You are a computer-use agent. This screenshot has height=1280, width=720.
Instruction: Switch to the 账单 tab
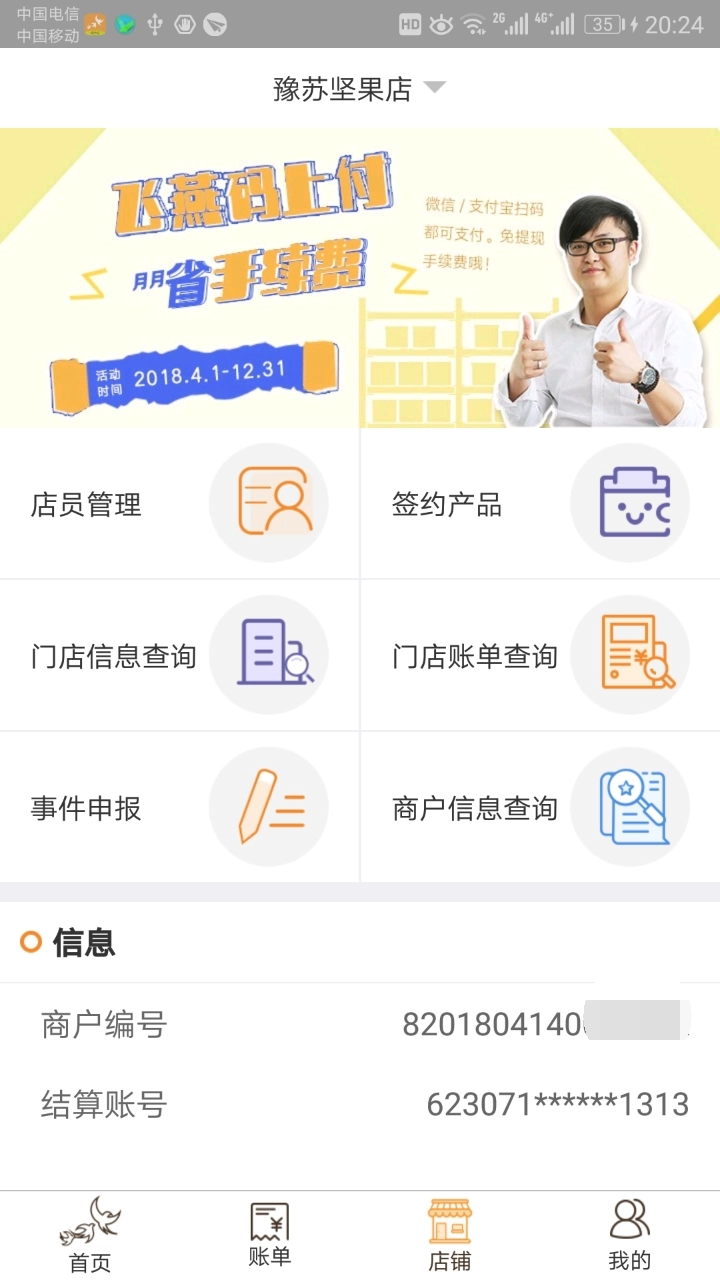coord(270,1237)
